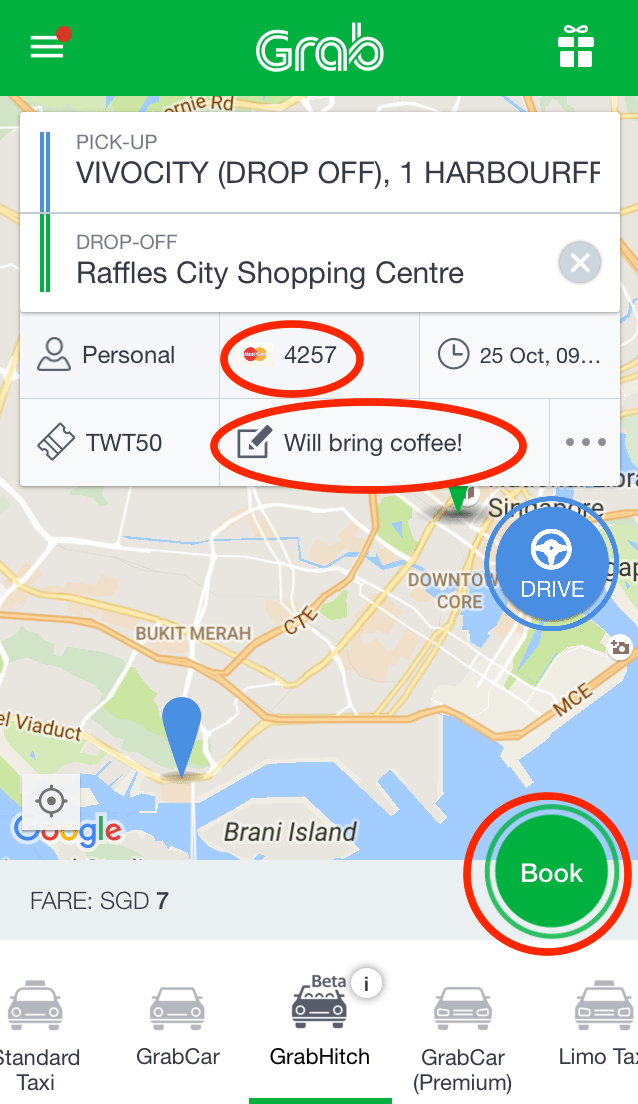Change the 25 Oct pickup time
The width and height of the screenshot is (638, 1104).
[x=520, y=355]
